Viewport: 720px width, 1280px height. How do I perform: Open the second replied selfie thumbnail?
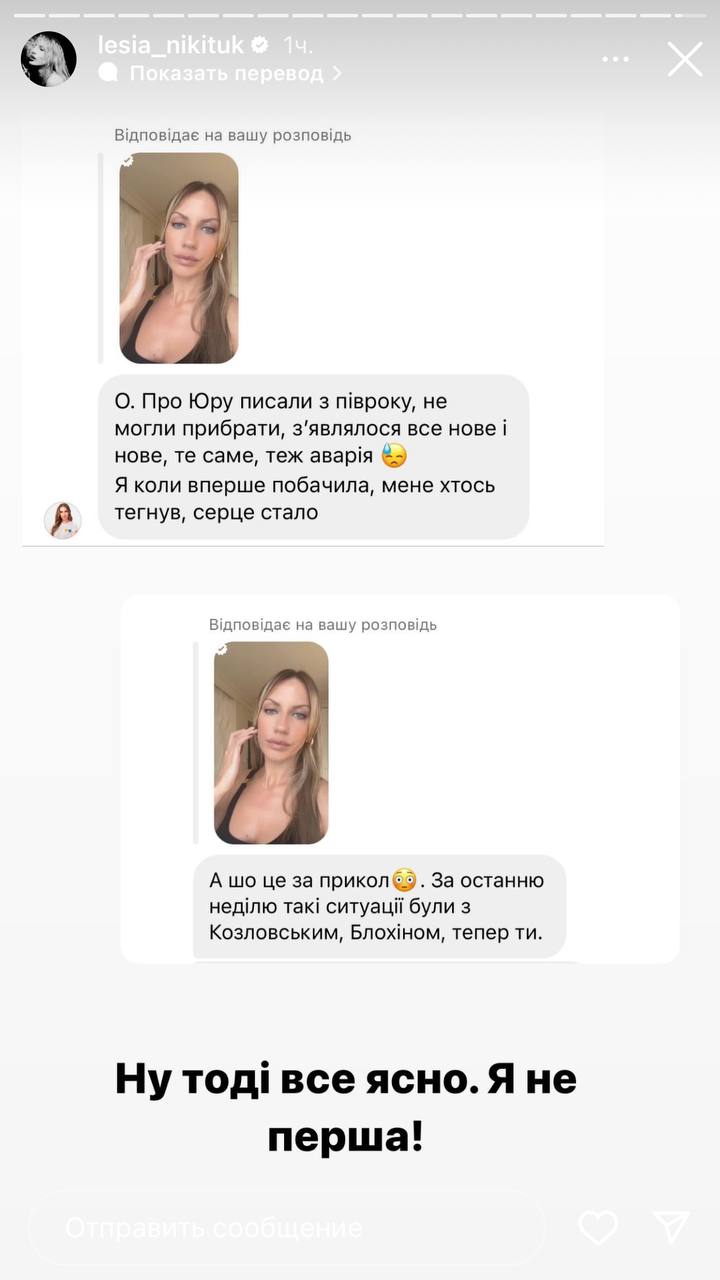click(x=269, y=743)
